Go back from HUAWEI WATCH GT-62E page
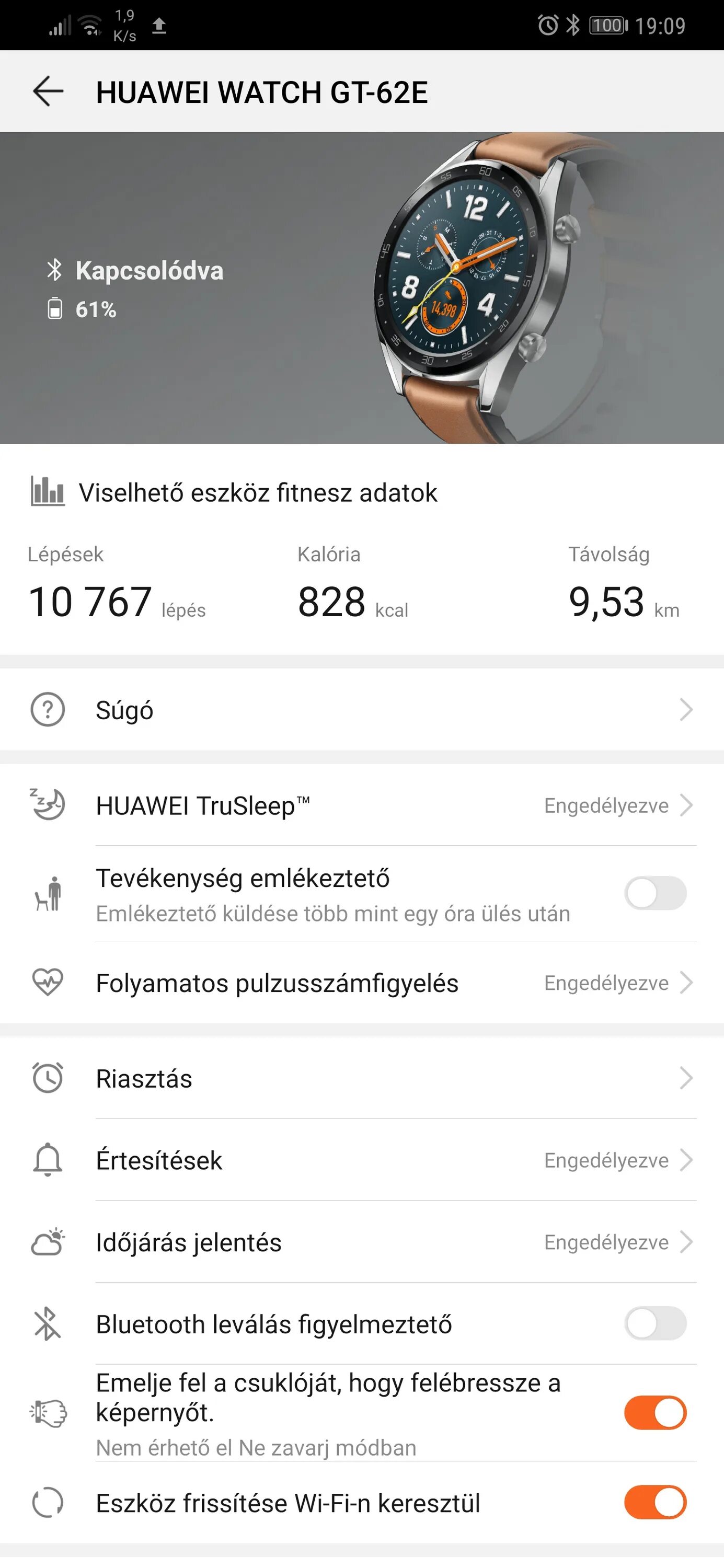The width and height of the screenshot is (724, 1568). [x=48, y=92]
